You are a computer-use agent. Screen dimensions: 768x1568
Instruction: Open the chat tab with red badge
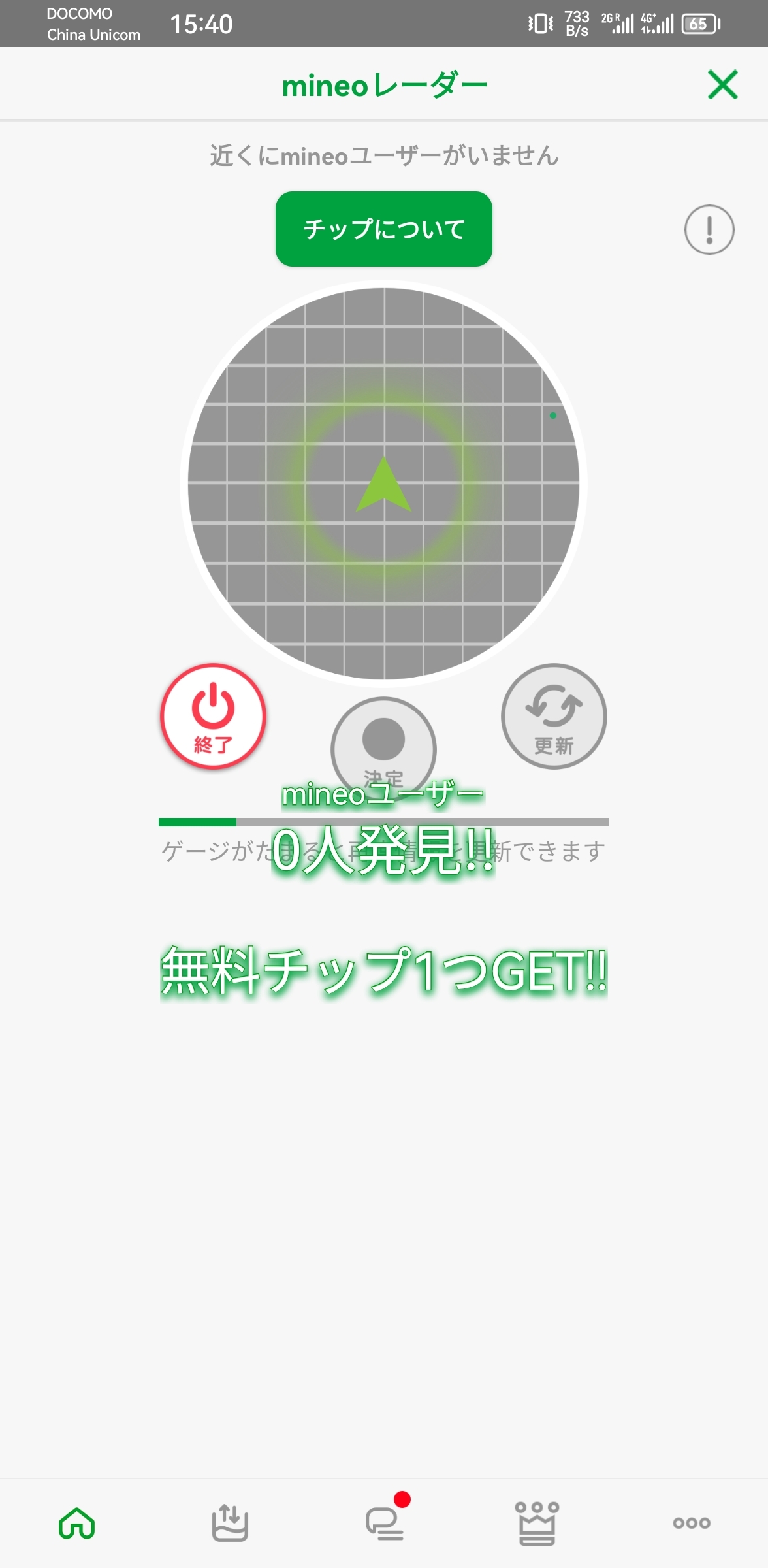tap(384, 1522)
